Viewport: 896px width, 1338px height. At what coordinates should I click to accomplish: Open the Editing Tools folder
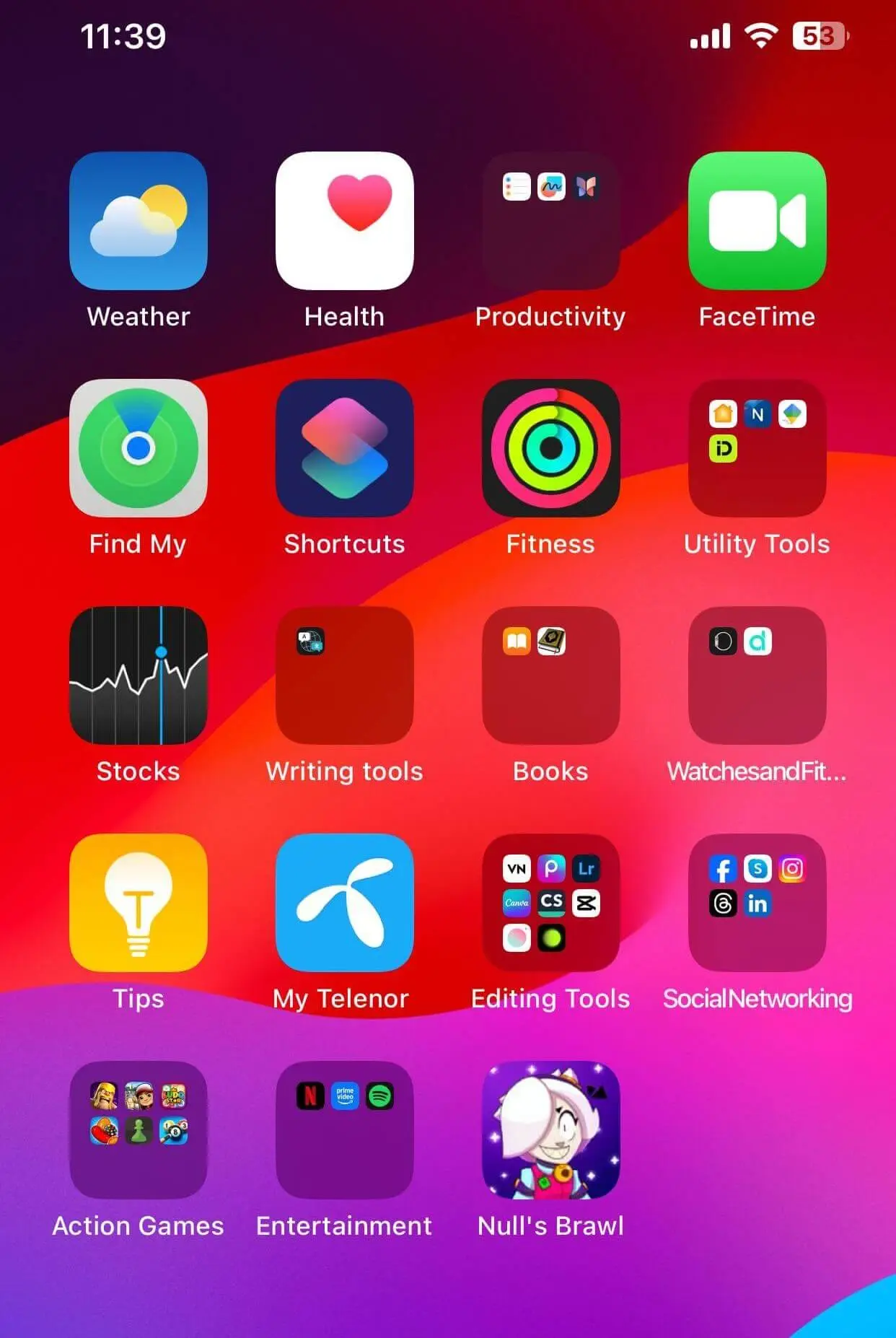tap(550, 903)
